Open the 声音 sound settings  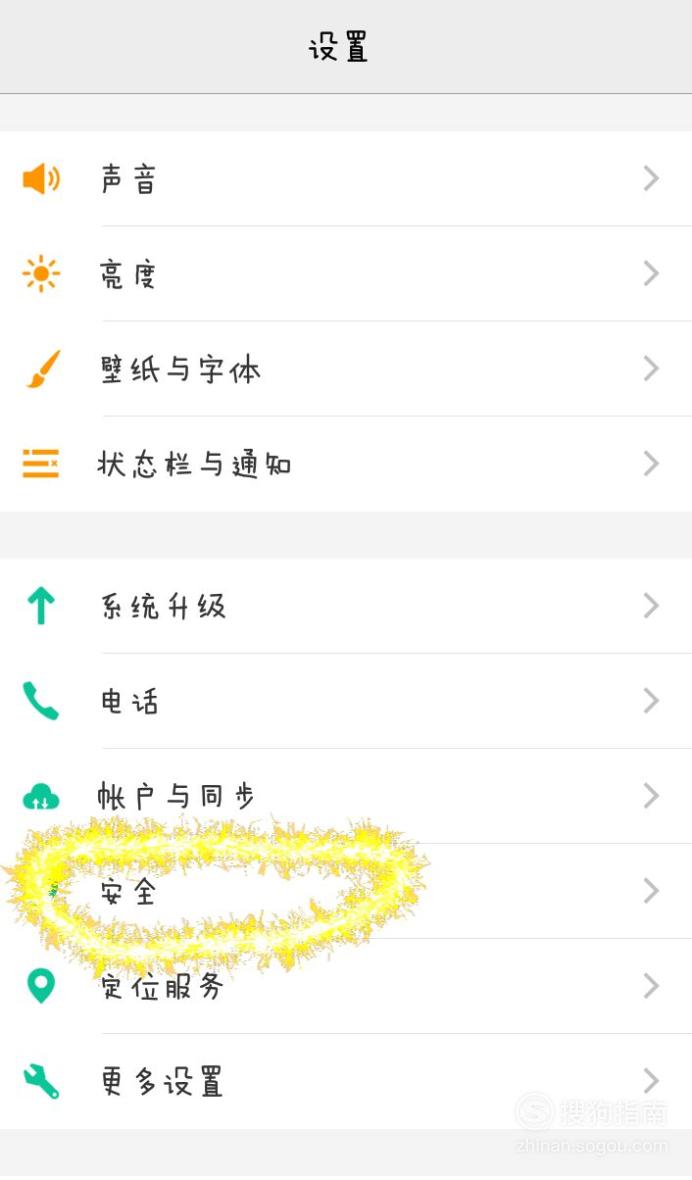pos(346,178)
